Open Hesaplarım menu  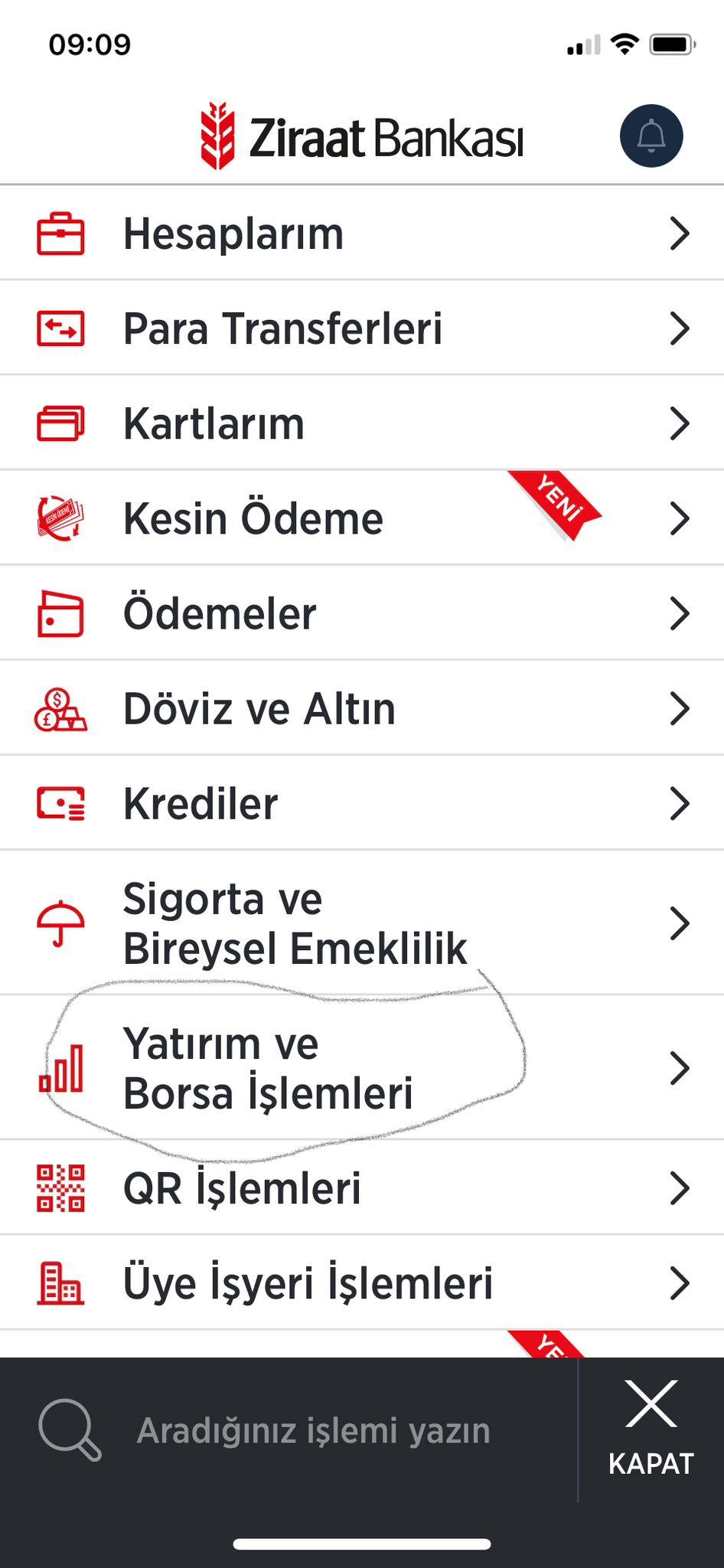point(362,233)
